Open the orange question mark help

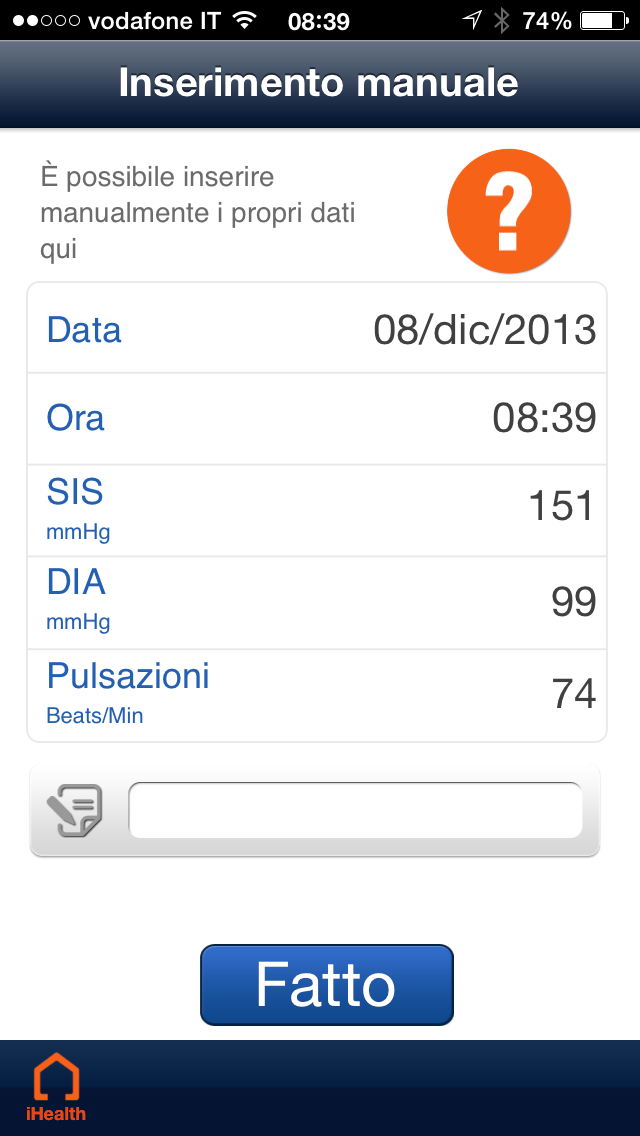[x=508, y=211]
